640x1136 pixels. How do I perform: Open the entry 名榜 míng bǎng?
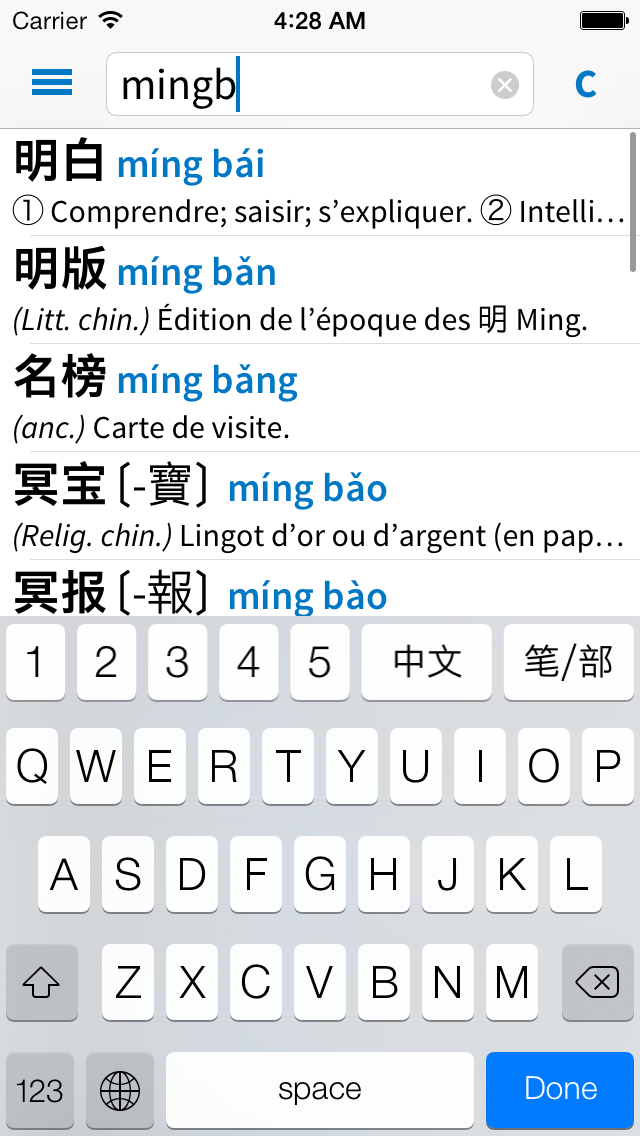(320, 398)
